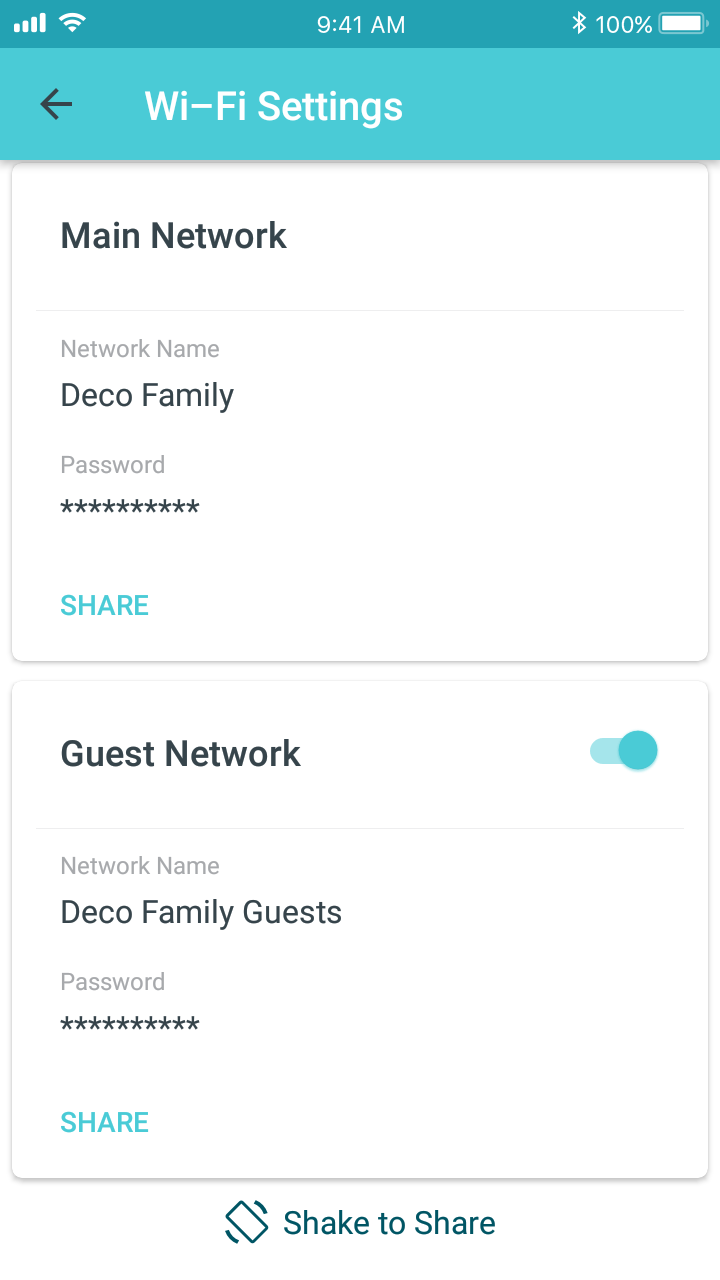Toggle the switch next to Guest Network
720x1280 pixels.
tap(622, 750)
